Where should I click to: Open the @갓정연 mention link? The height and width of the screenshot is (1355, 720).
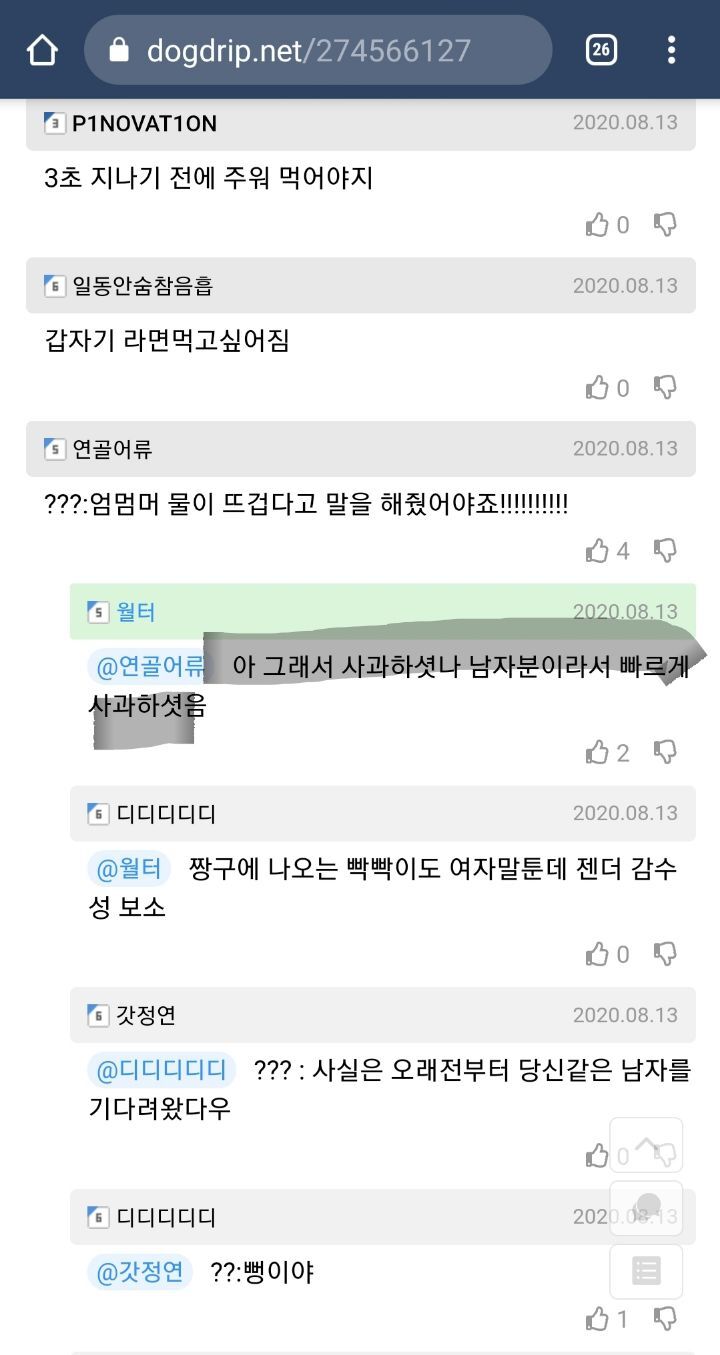click(139, 1273)
